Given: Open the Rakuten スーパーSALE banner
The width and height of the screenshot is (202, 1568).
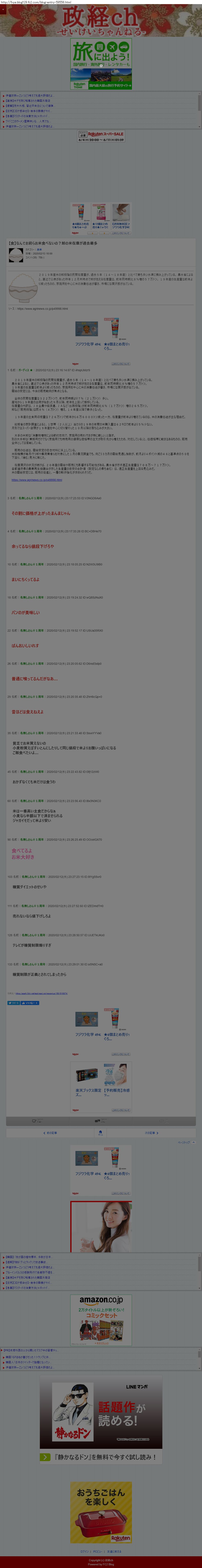Looking at the screenshot, I should tap(101, 136).
